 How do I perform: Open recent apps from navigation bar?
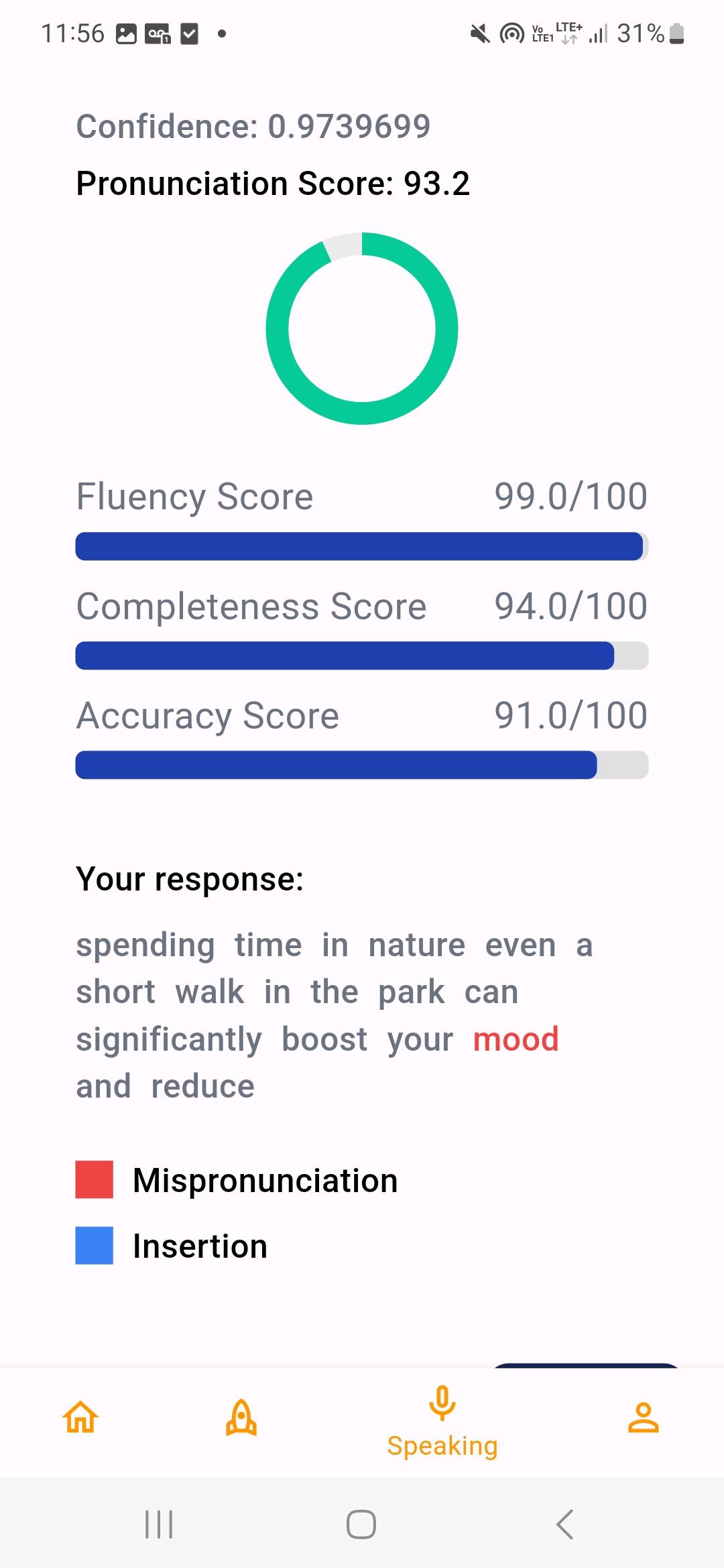159,1524
